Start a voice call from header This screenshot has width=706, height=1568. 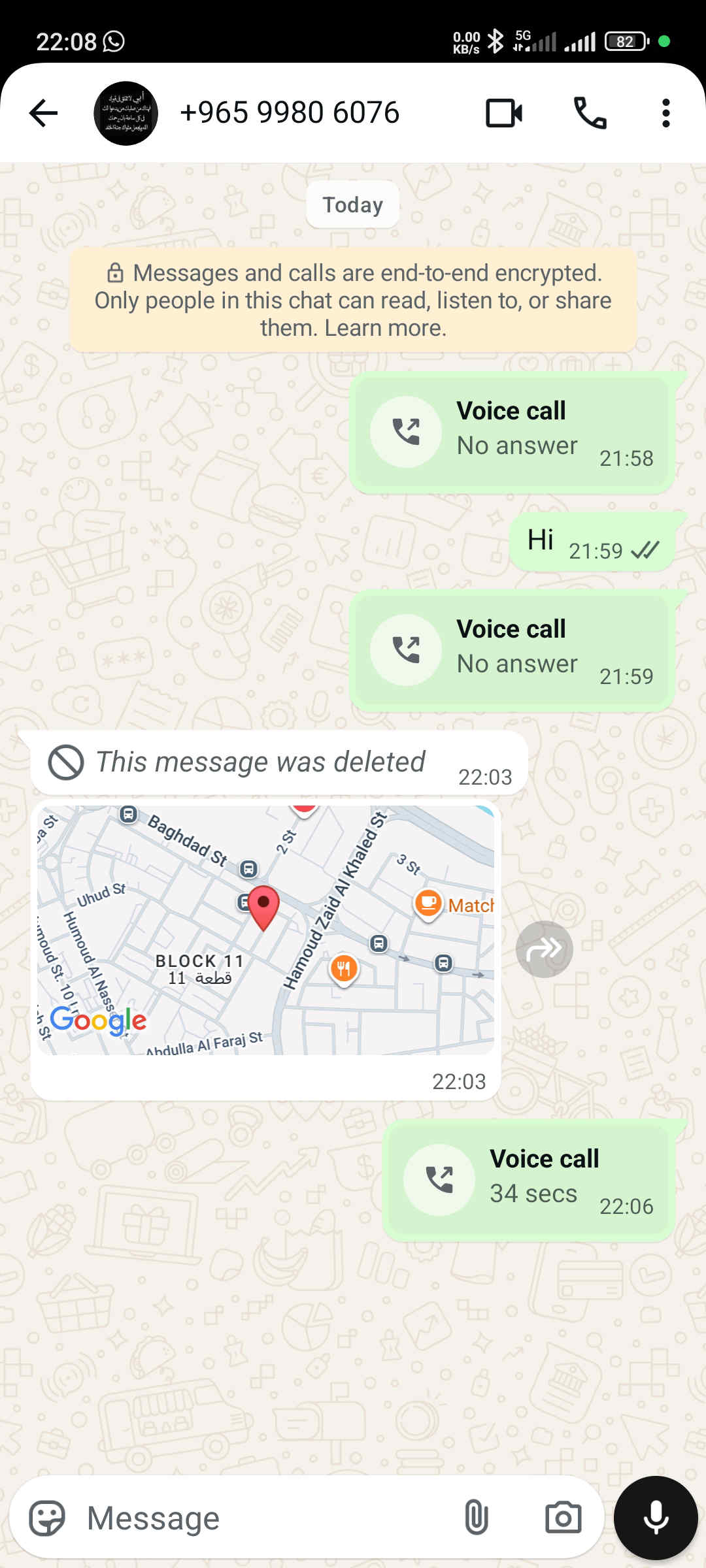(x=590, y=113)
